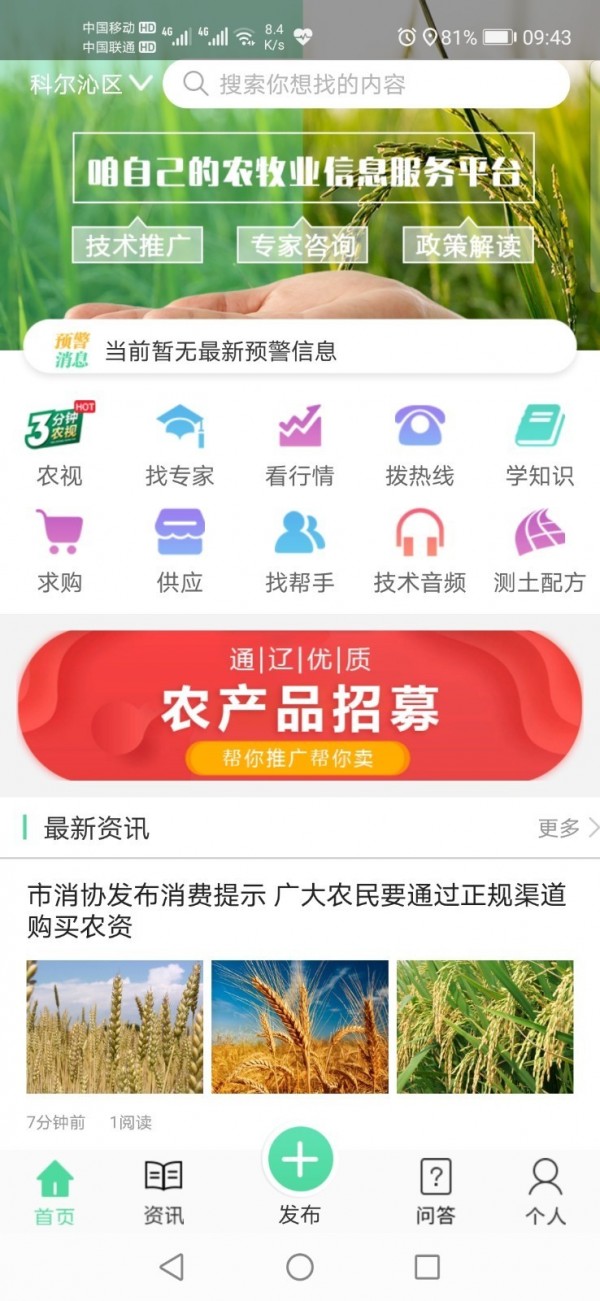View market prices via 看行情
Image resolution: width=600 pixels, height=1301 pixels.
[300, 444]
